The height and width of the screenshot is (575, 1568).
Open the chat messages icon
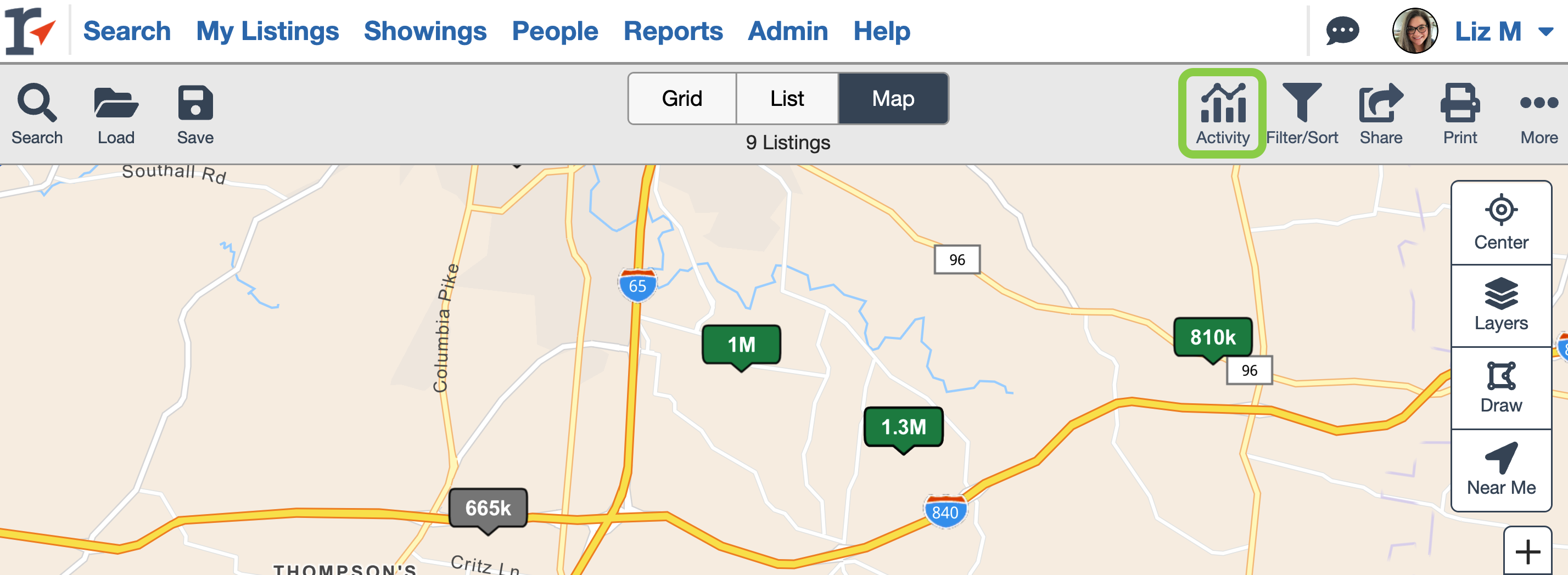(1342, 31)
